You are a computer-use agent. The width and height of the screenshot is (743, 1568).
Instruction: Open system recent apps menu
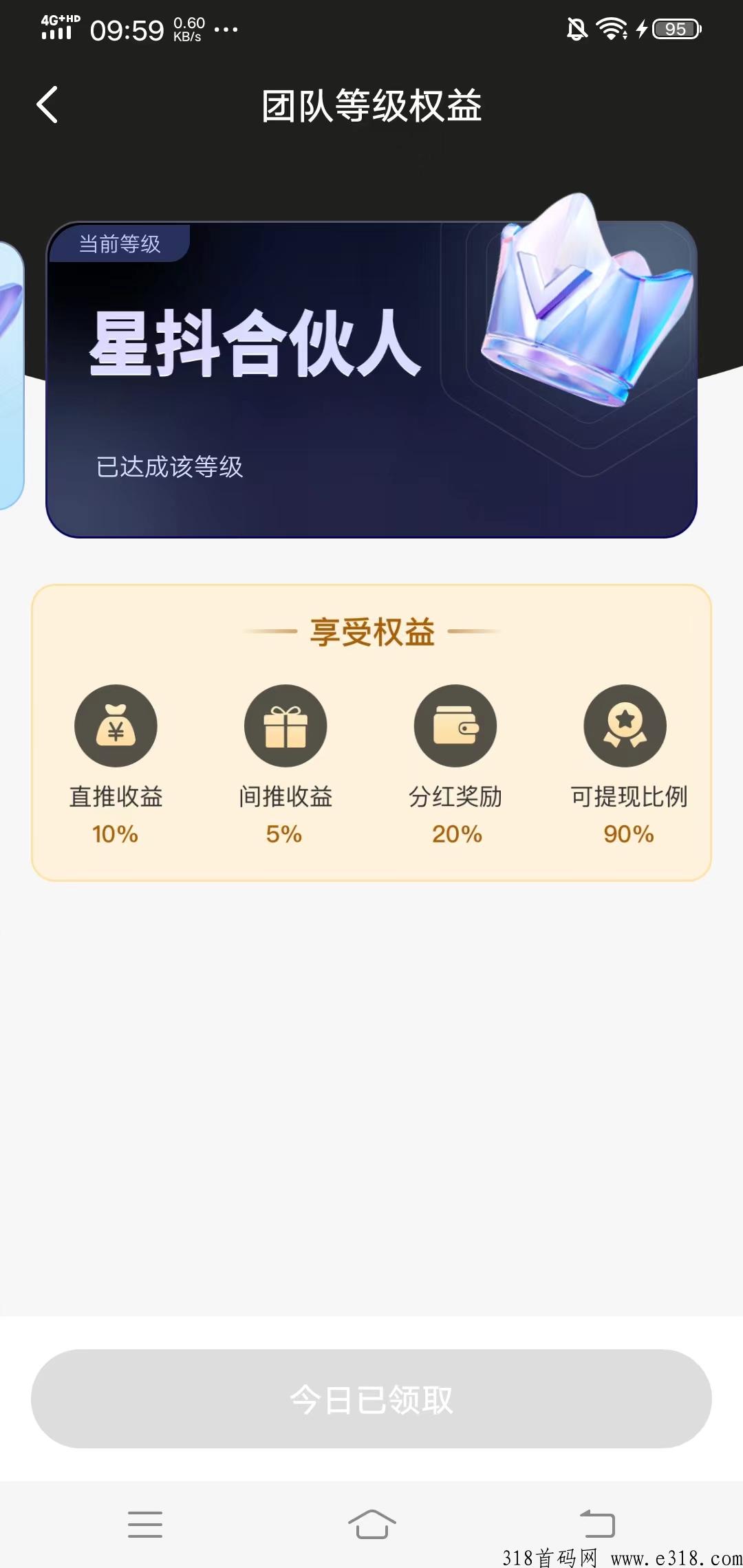coord(145,1524)
